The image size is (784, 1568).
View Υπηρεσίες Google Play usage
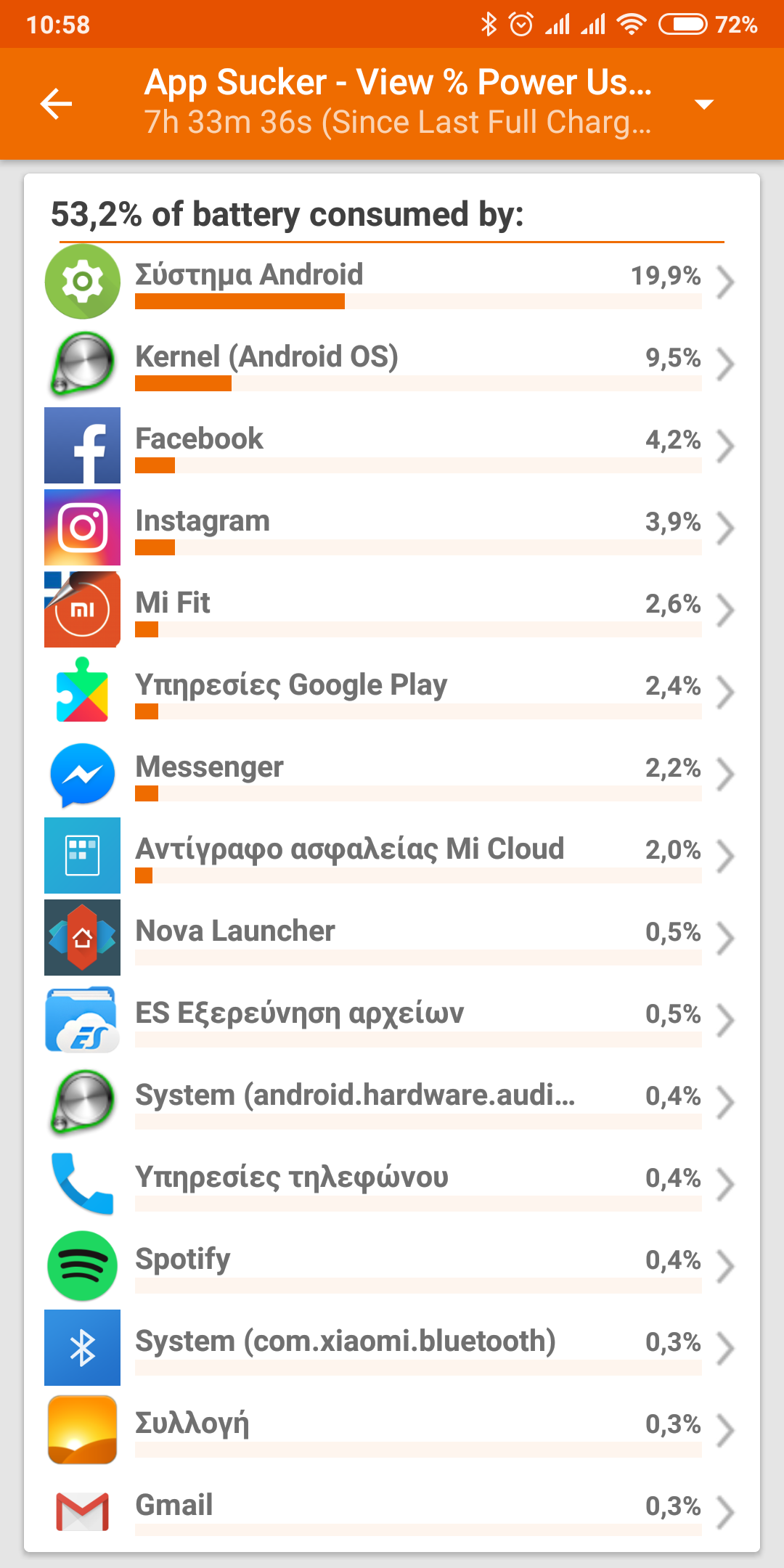pos(392,692)
